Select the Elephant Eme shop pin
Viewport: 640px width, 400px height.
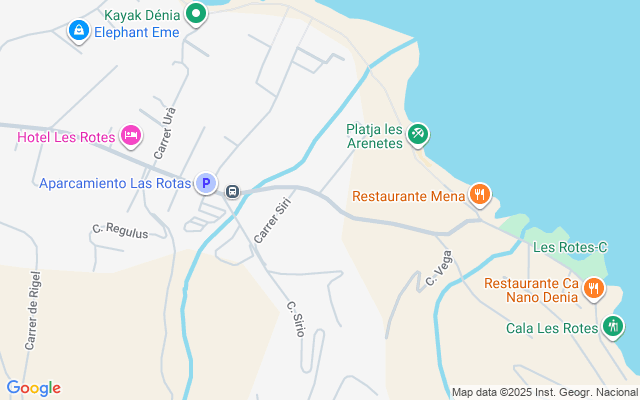click(x=78, y=32)
